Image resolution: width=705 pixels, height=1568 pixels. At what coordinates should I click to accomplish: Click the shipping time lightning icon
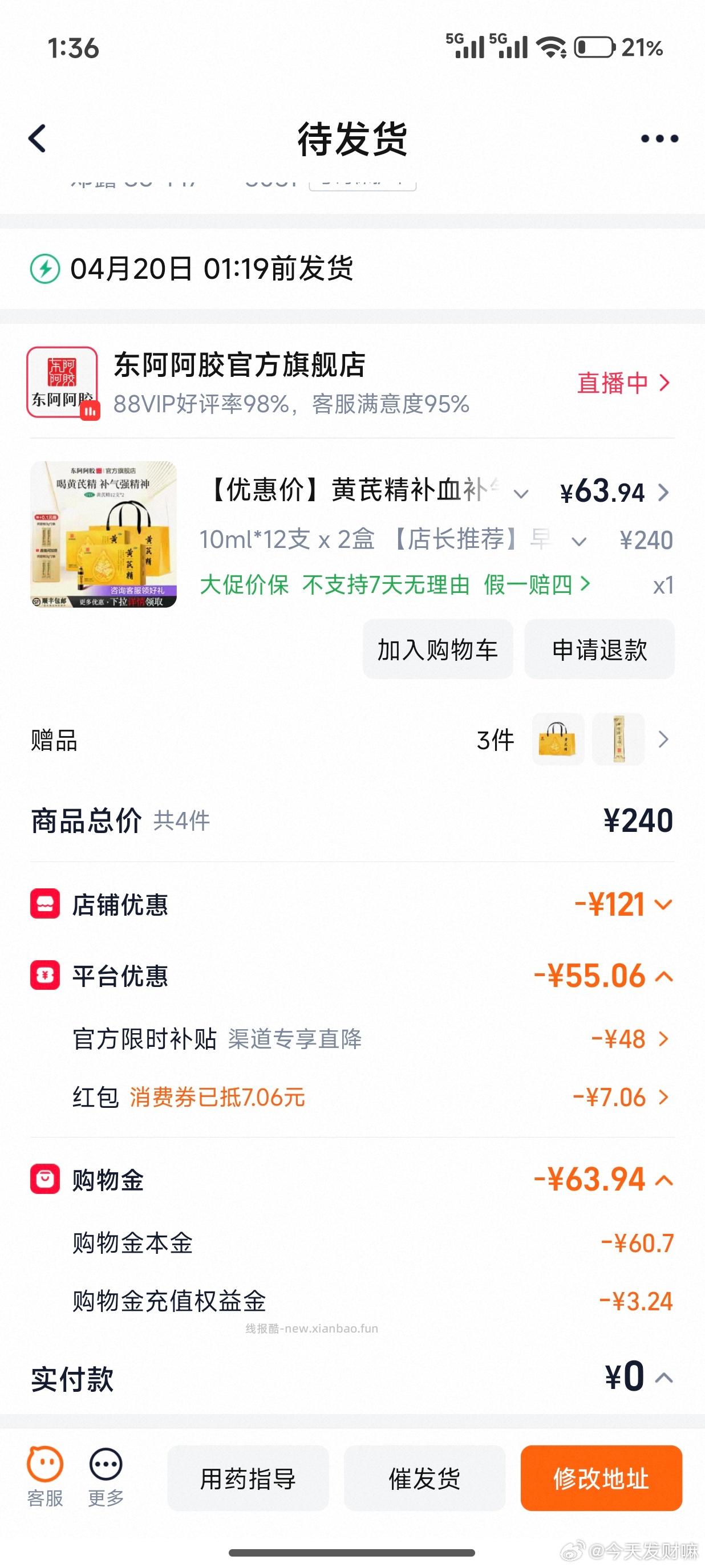[x=44, y=268]
